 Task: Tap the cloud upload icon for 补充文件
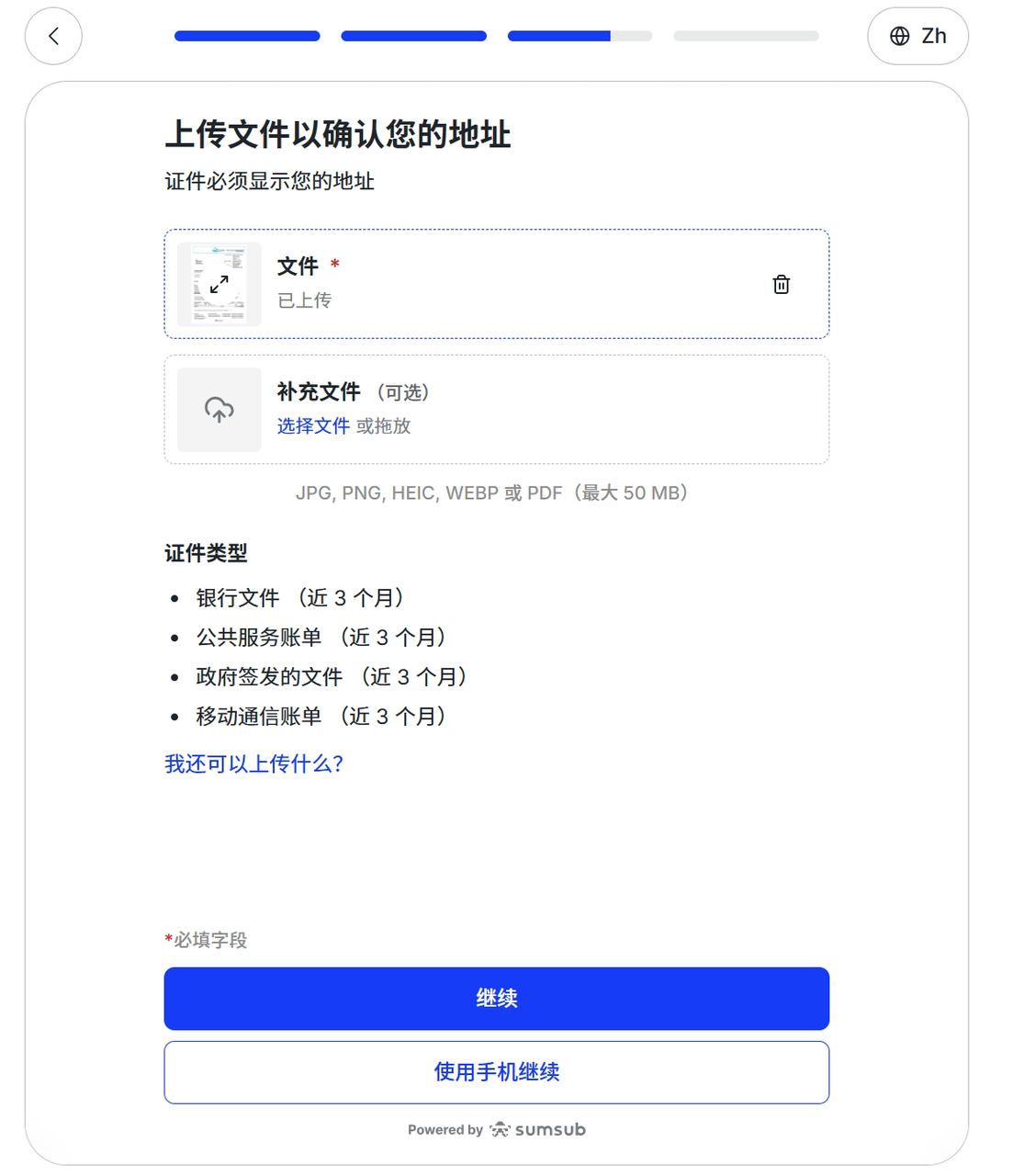[219, 410]
